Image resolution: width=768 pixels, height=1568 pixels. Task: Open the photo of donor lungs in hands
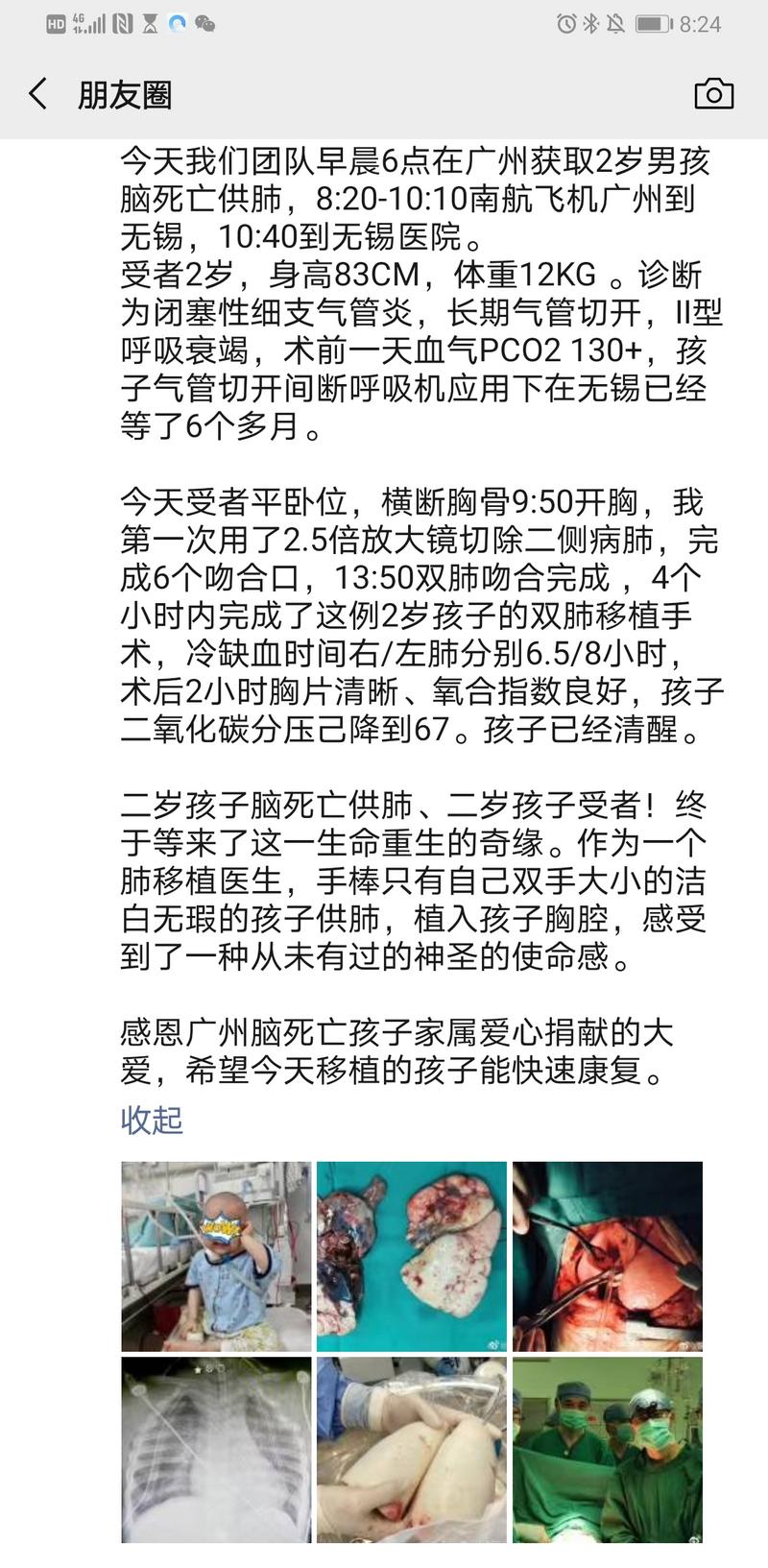[412, 1450]
